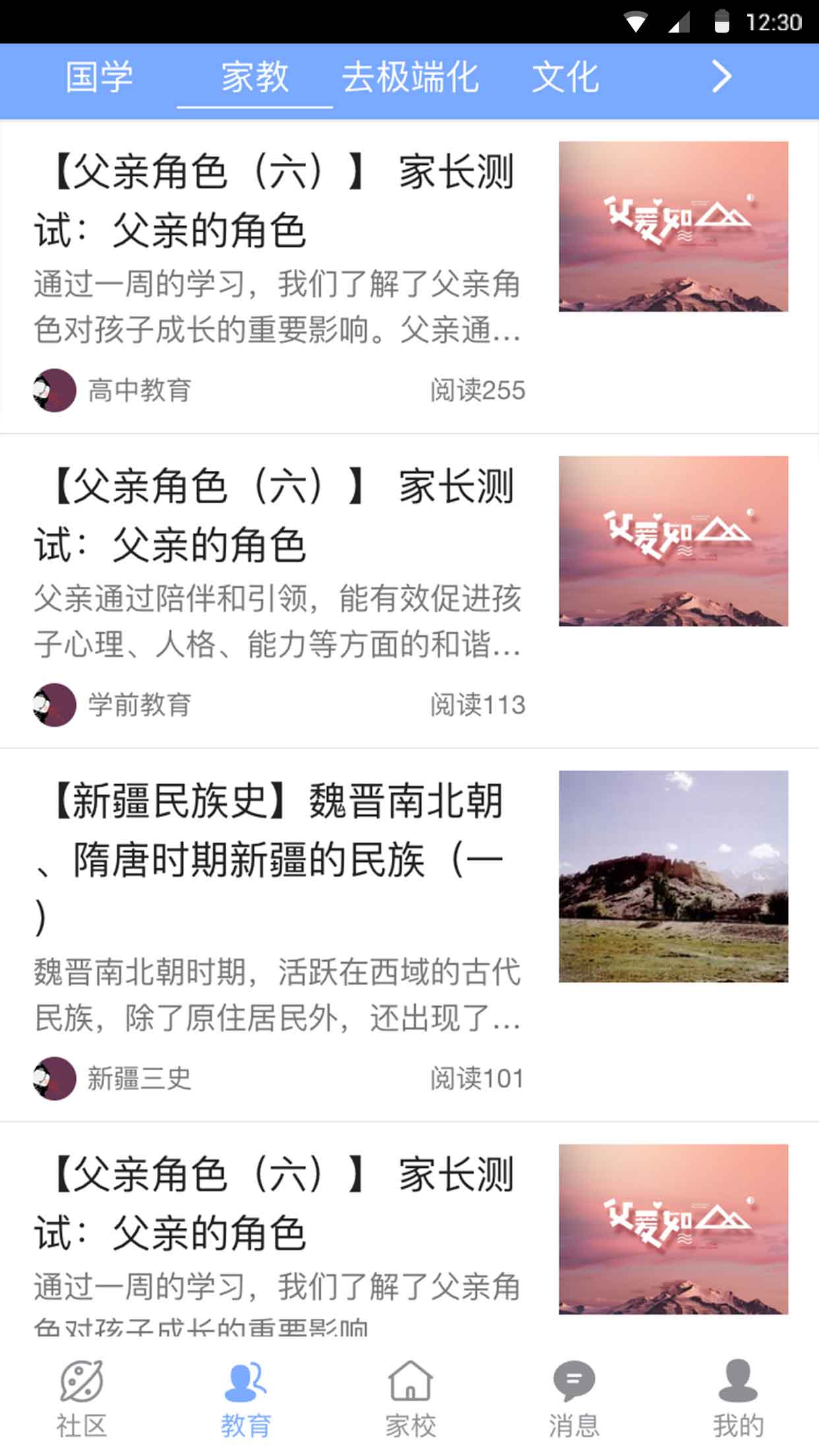The width and height of the screenshot is (819, 1456).
Task: Click the 新疆三史 author name
Action: pos(139,1079)
